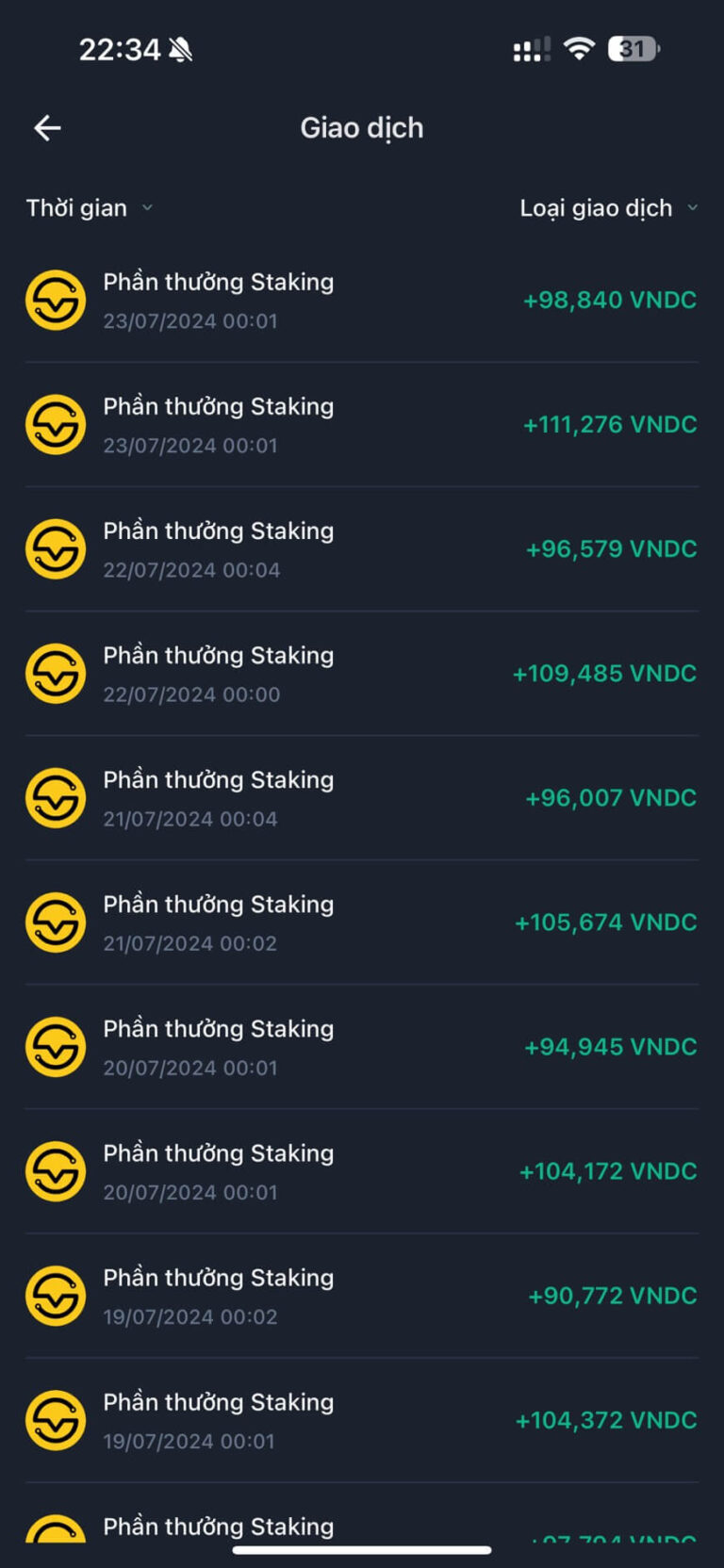Open the Thời gian filter dropdown
Screen dimensions: 724x1568
[x=90, y=208]
